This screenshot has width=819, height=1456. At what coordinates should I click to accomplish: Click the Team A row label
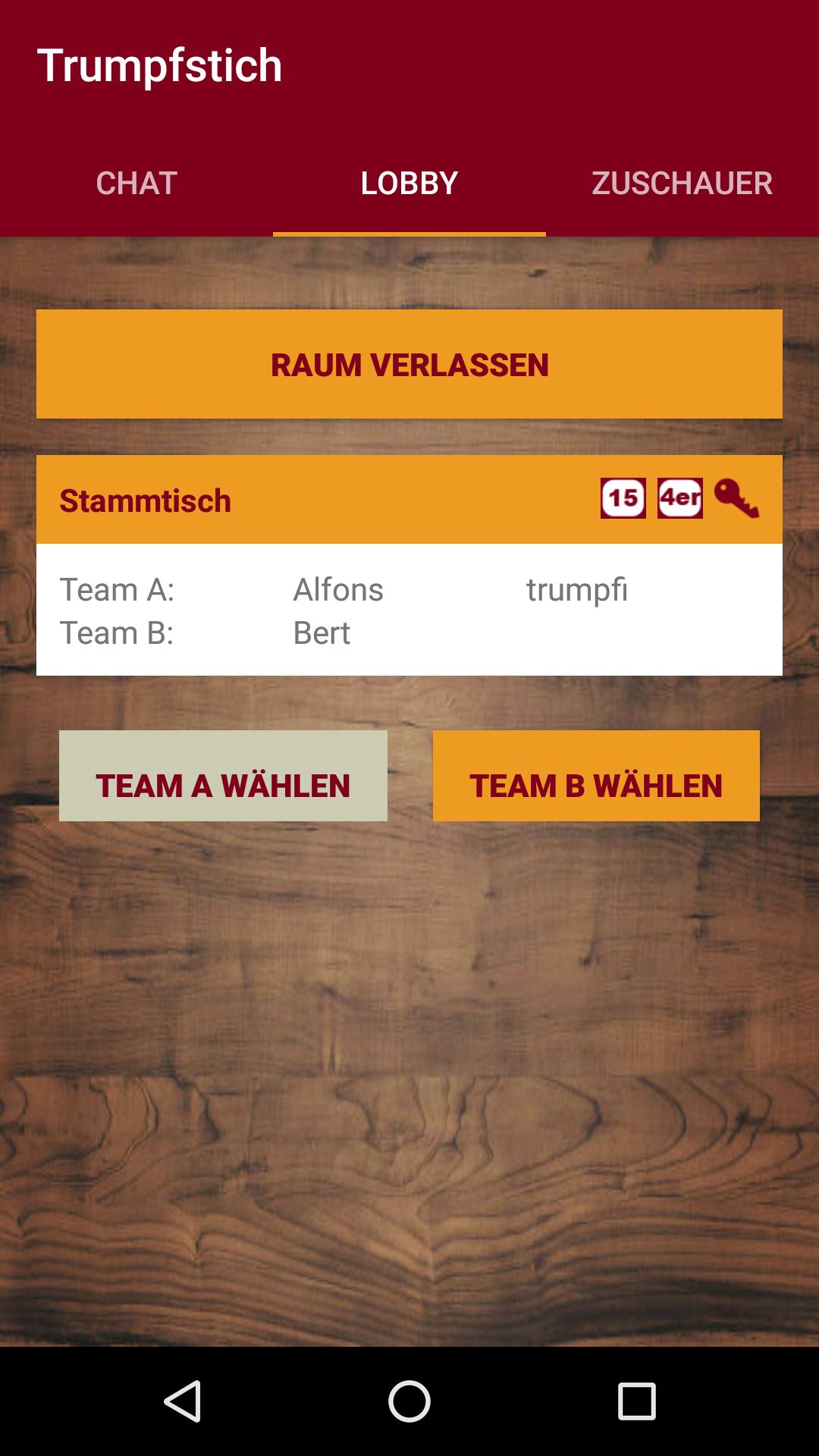[118, 588]
